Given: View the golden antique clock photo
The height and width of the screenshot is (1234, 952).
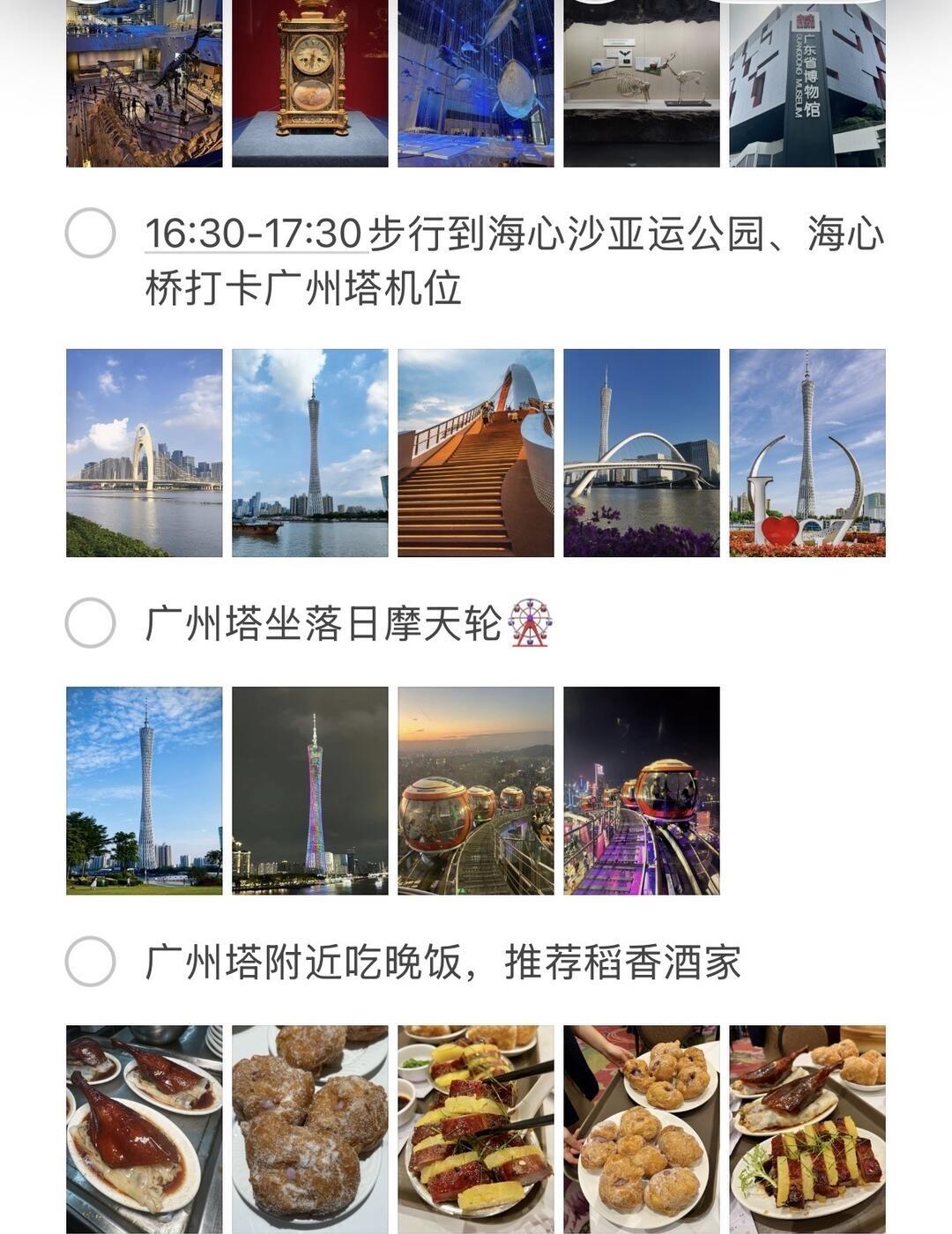Looking at the screenshot, I should pyautogui.click(x=309, y=83).
